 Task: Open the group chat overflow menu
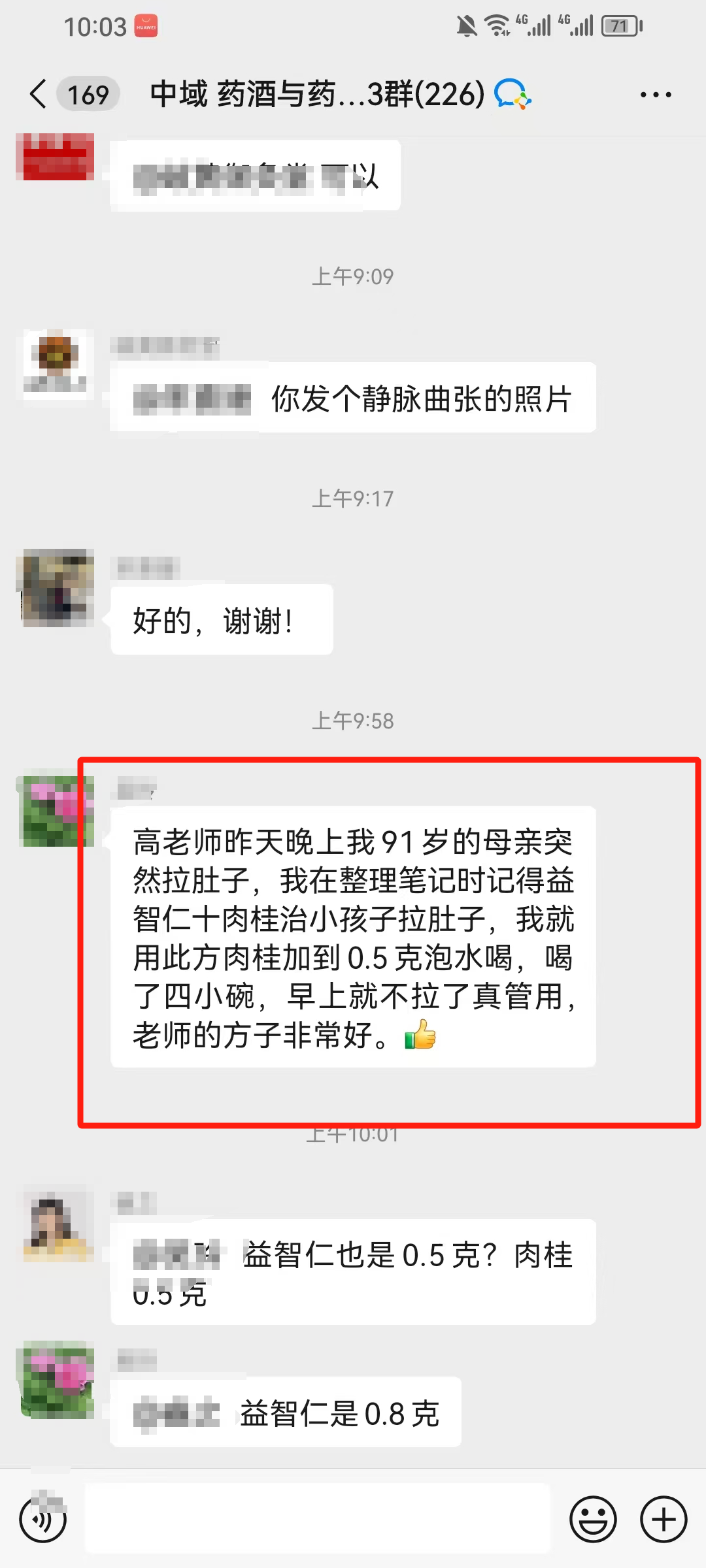(655, 95)
